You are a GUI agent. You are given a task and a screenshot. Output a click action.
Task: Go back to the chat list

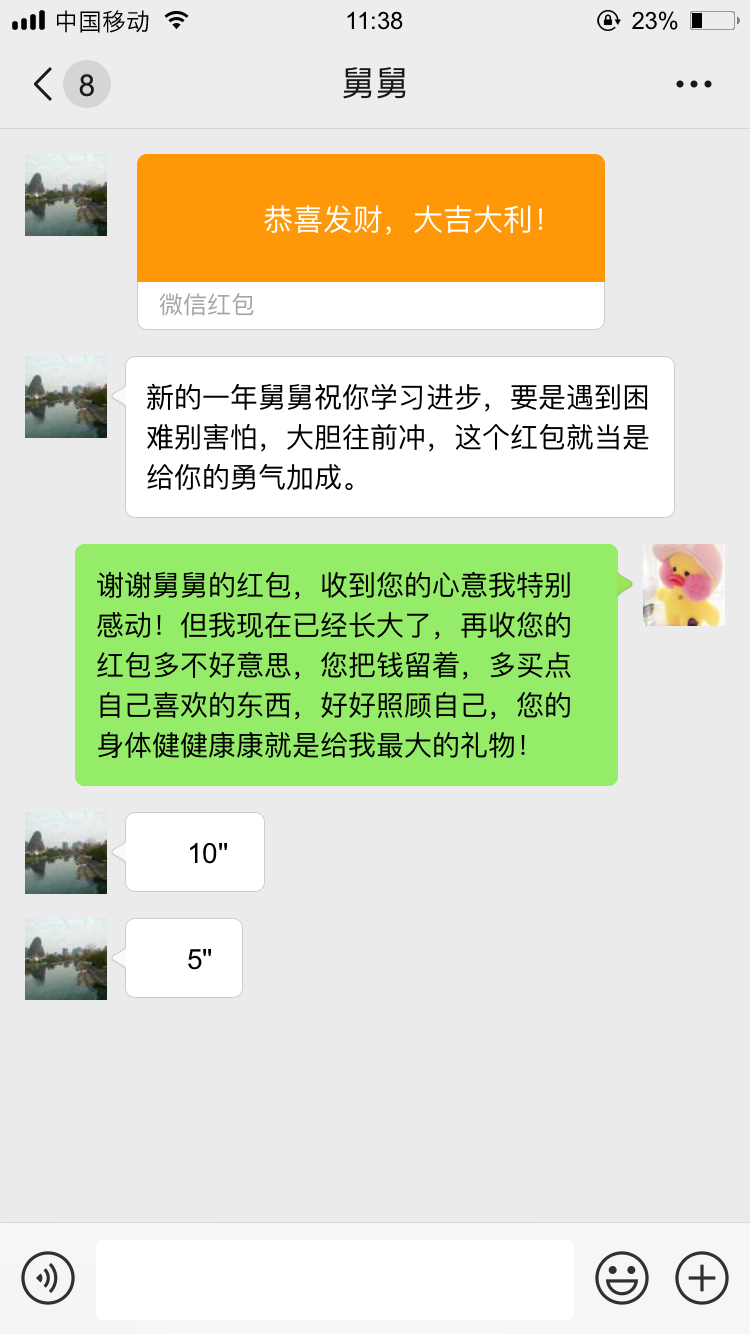[44, 84]
